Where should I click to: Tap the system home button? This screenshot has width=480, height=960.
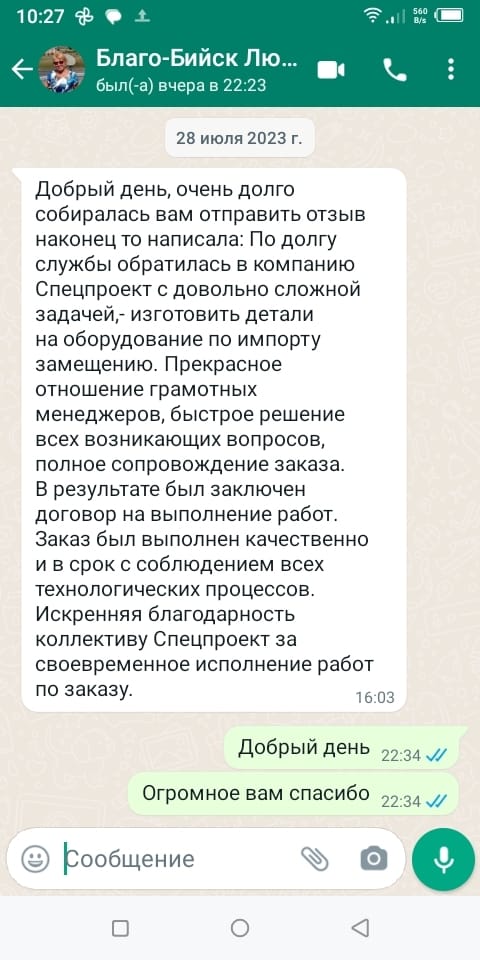[240, 928]
